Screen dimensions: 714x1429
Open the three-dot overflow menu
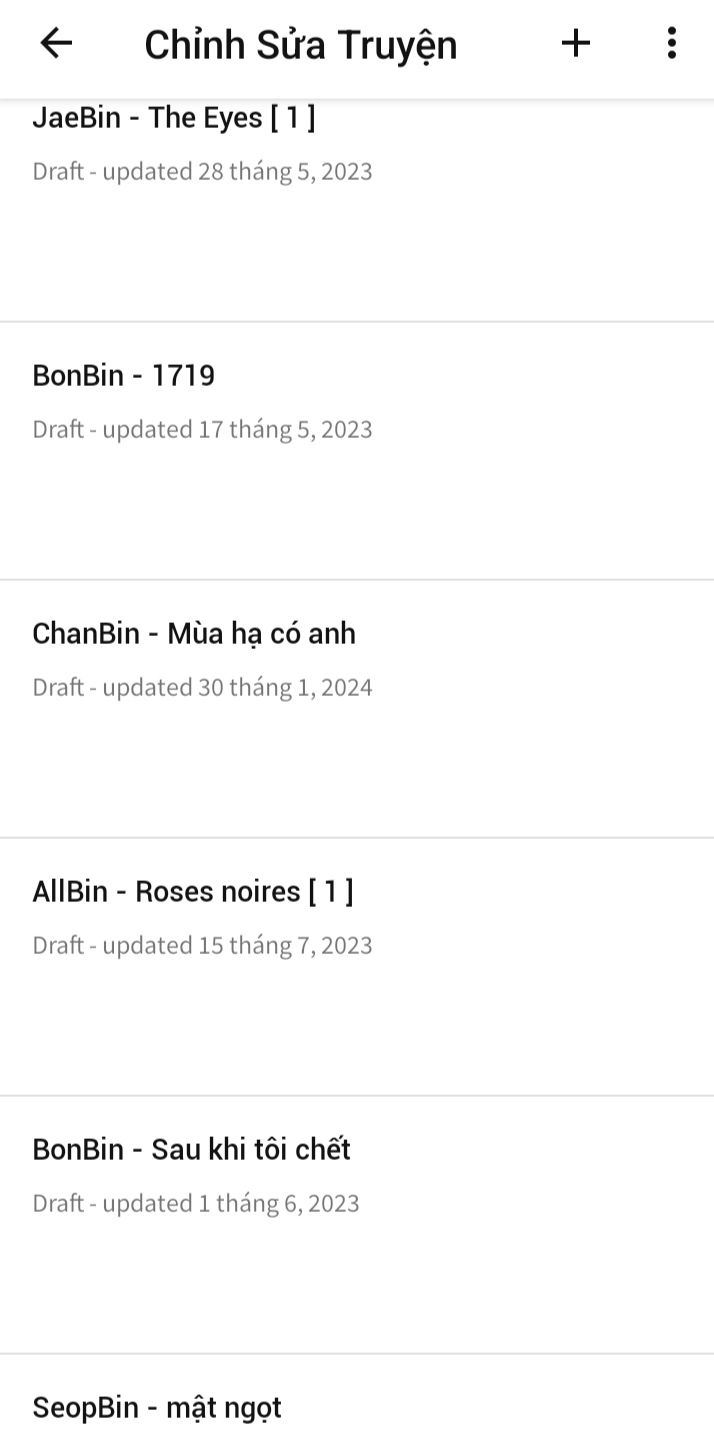click(x=671, y=44)
